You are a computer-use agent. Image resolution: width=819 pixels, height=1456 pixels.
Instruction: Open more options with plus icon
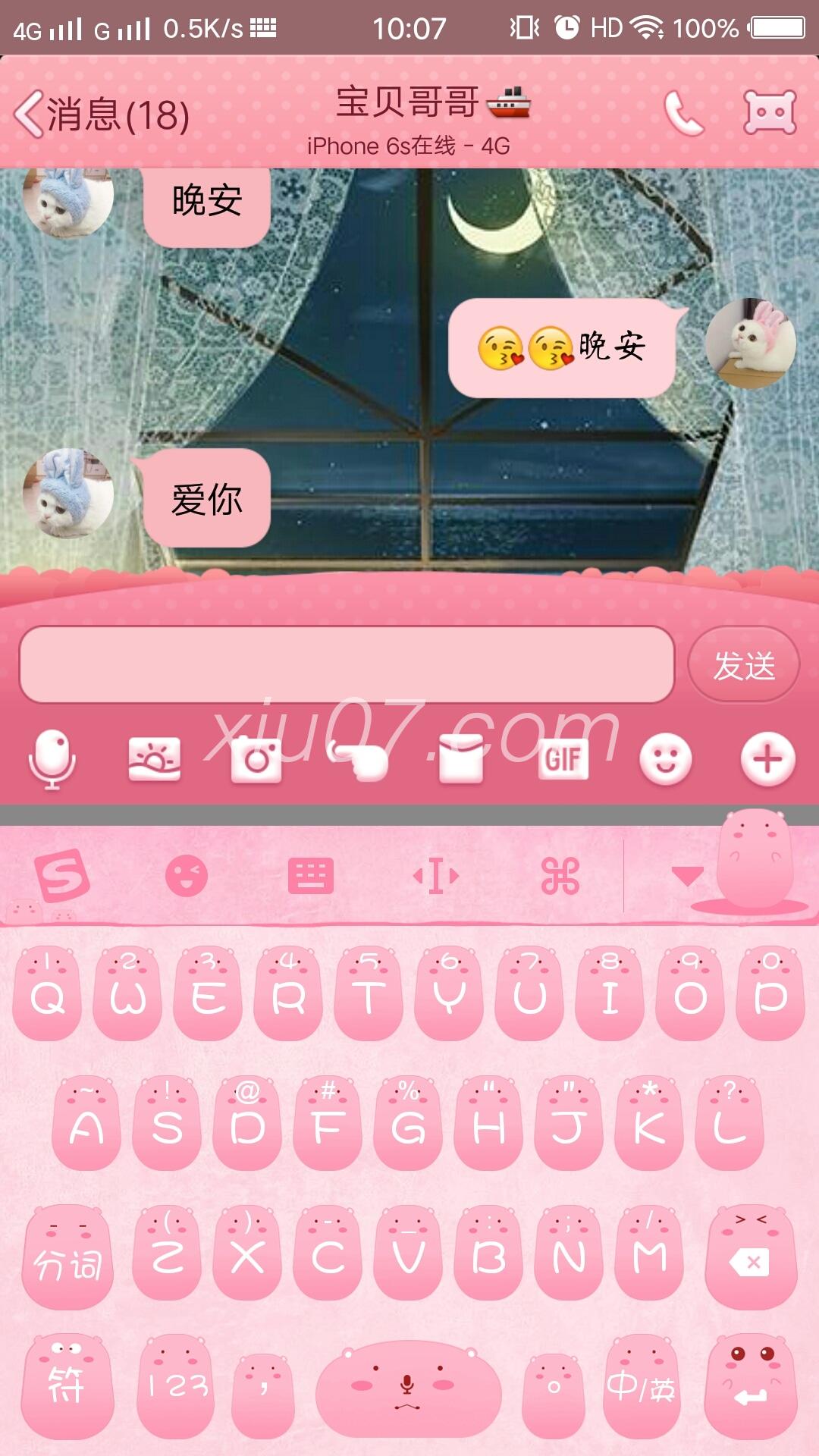click(767, 758)
